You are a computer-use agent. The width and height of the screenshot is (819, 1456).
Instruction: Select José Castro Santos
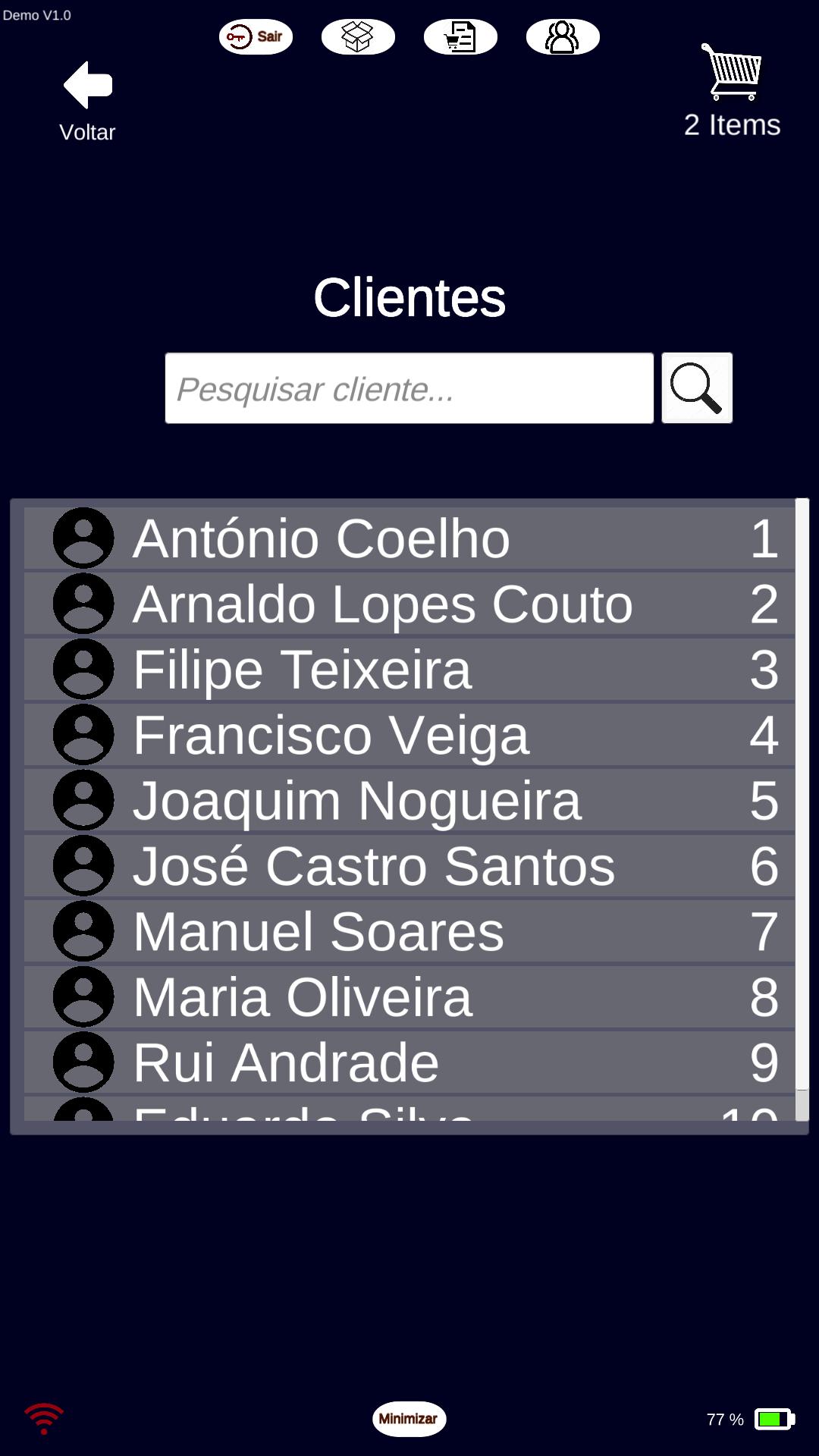(409, 866)
